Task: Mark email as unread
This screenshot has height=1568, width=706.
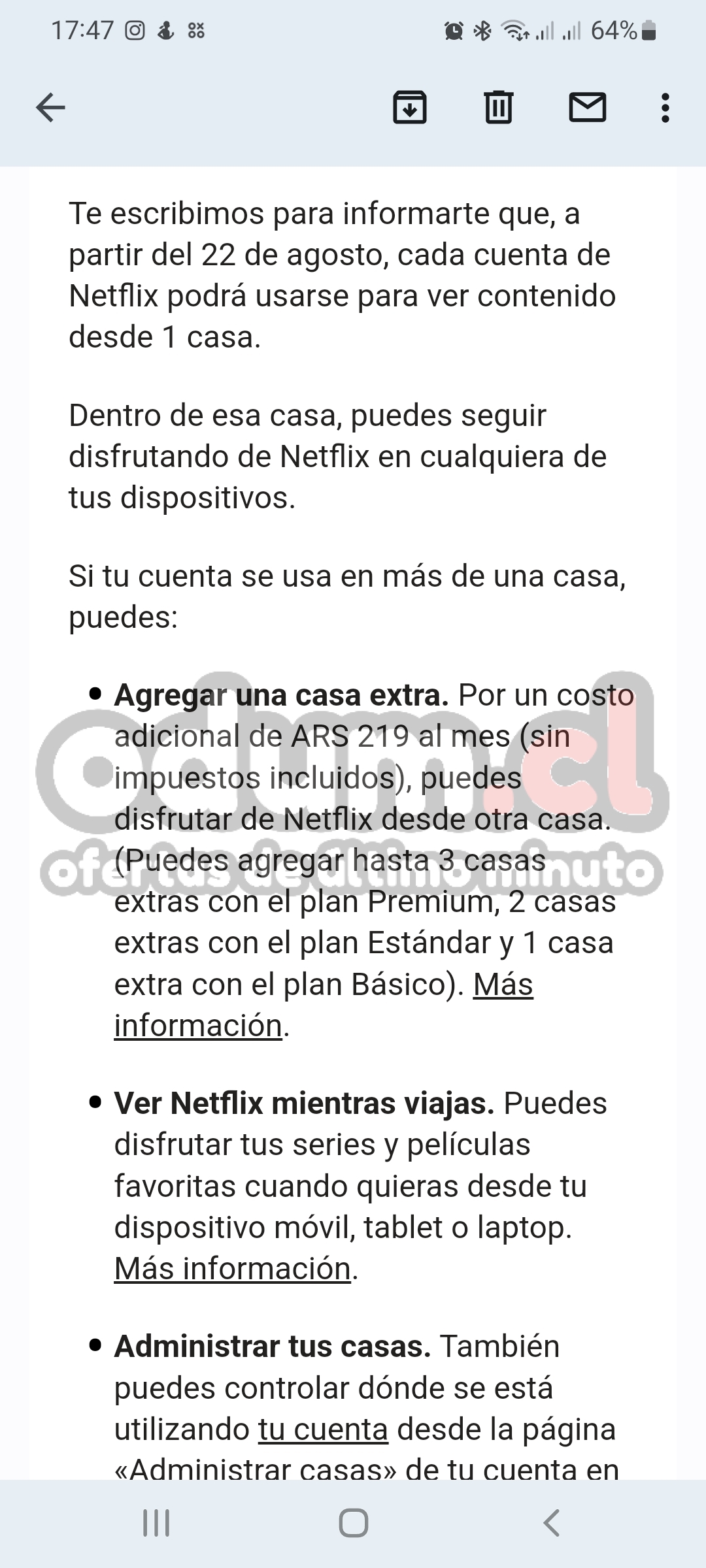Action: click(x=587, y=108)
